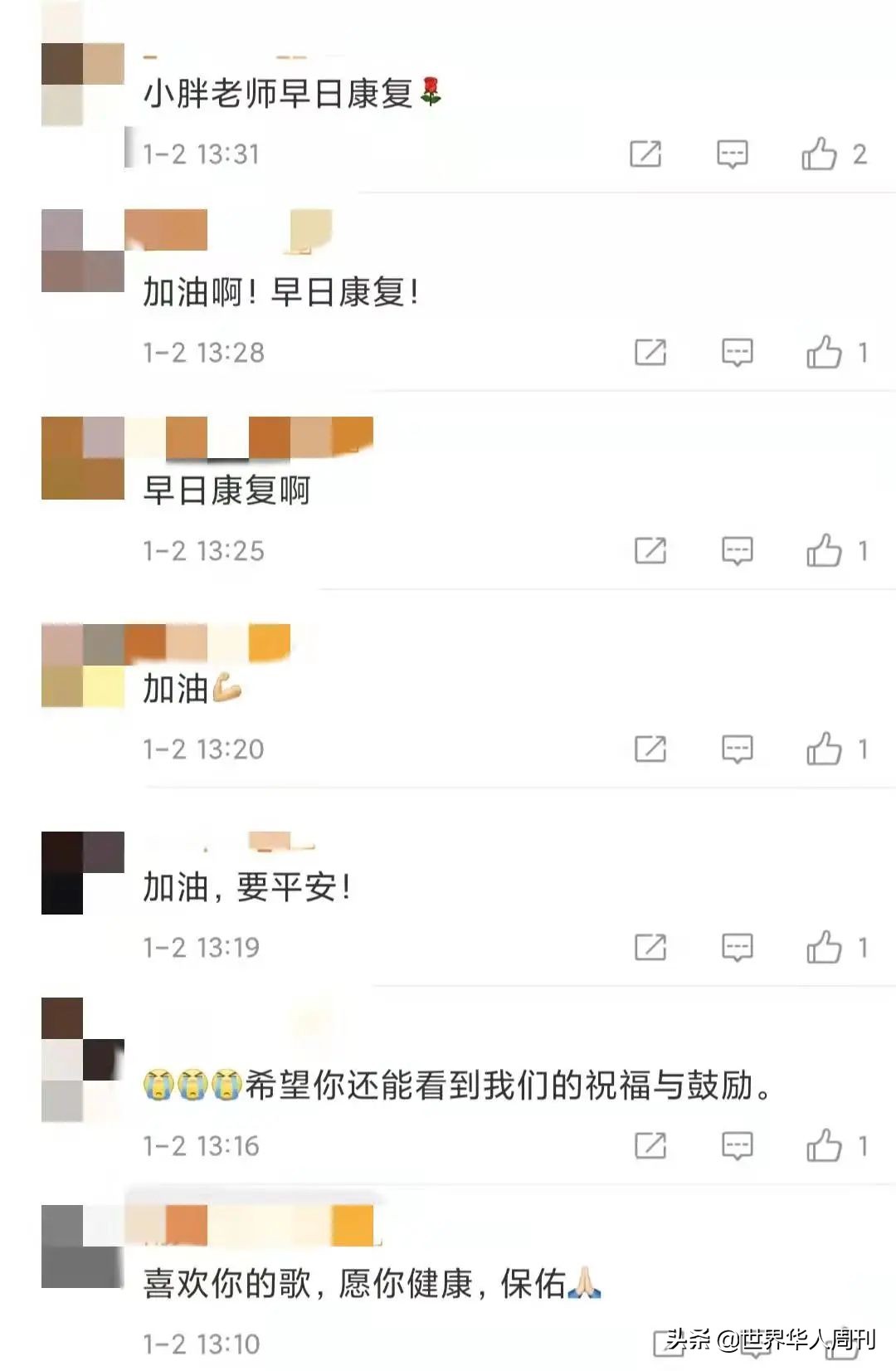896x1371 pixels.
Task: Reply to the comment "希望你还能看到我们的祝福与鼓励"
Action: coord(737,1146)
